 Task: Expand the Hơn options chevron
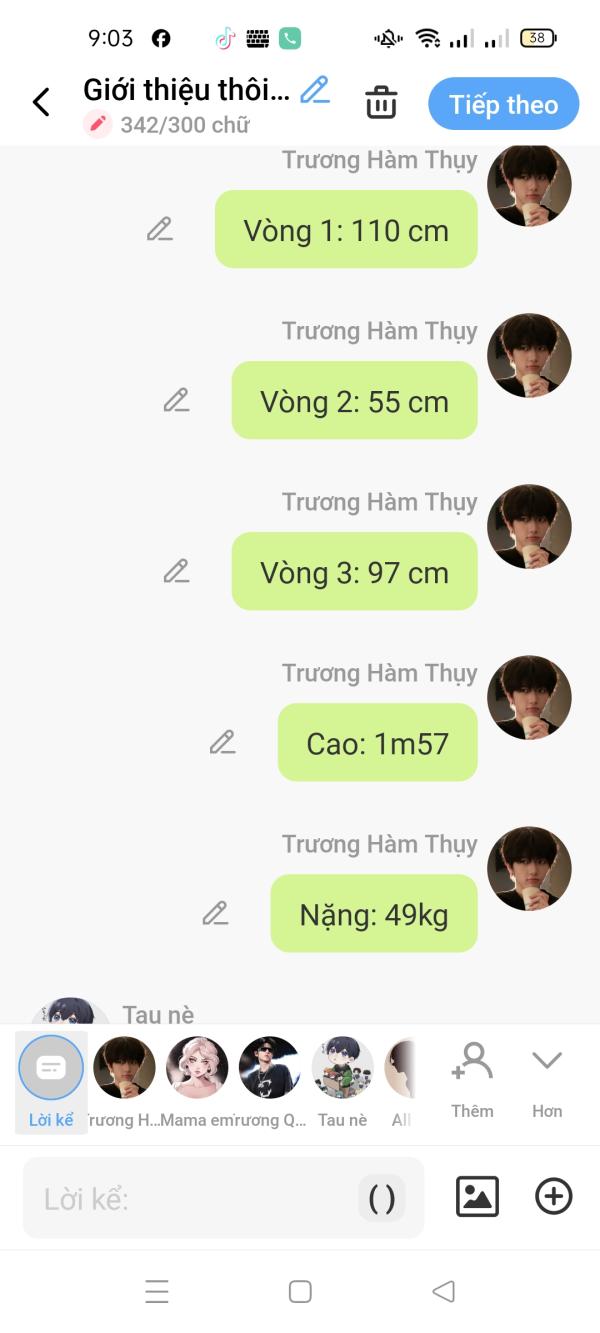tap(547, 1080)
